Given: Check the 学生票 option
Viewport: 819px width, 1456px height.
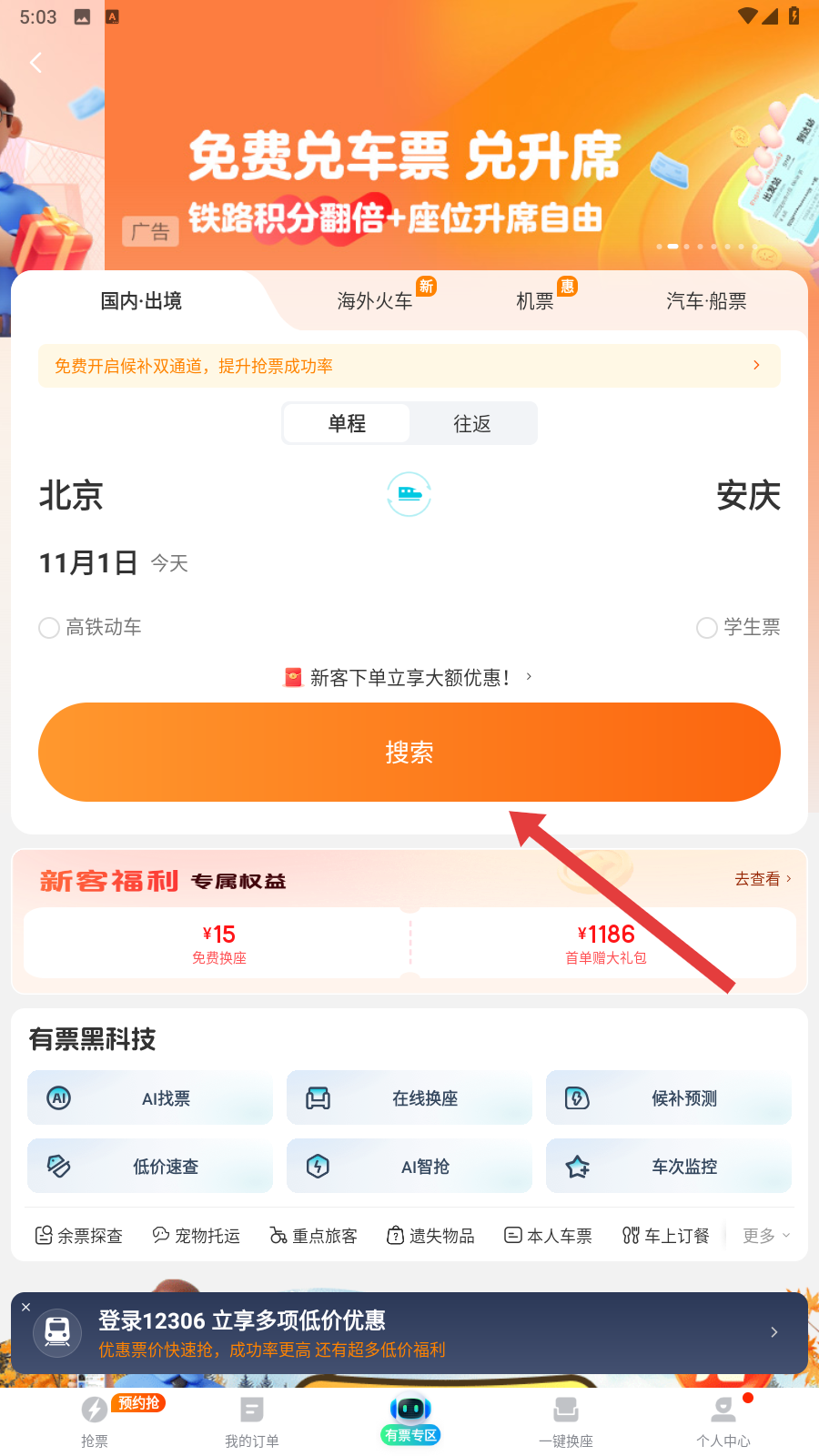Looking at the screenshot, I should (707, 628).
